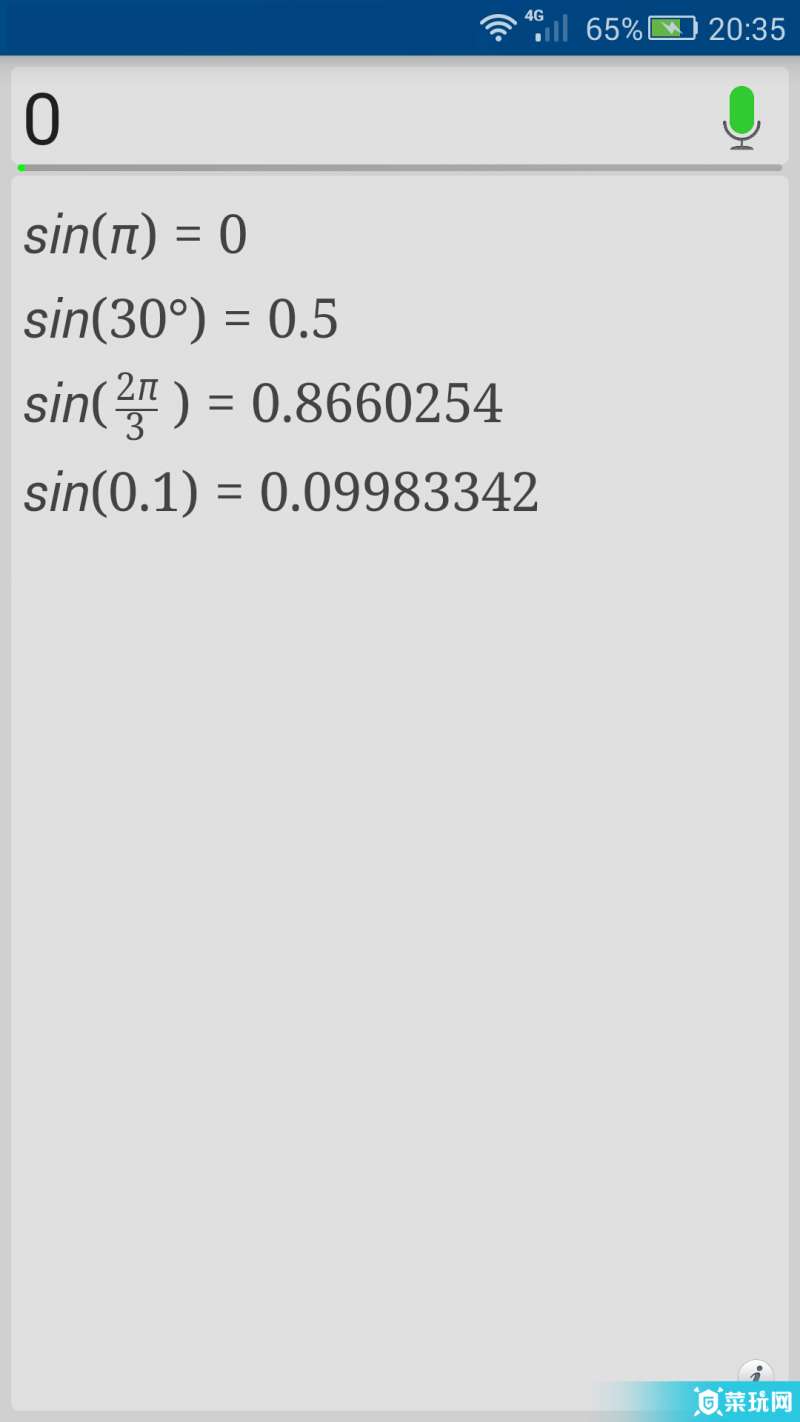The height and width of the screenshot is (1422, 800).
Task: Select the sin(30°) = 0.5 history entry
Action: 181,320
